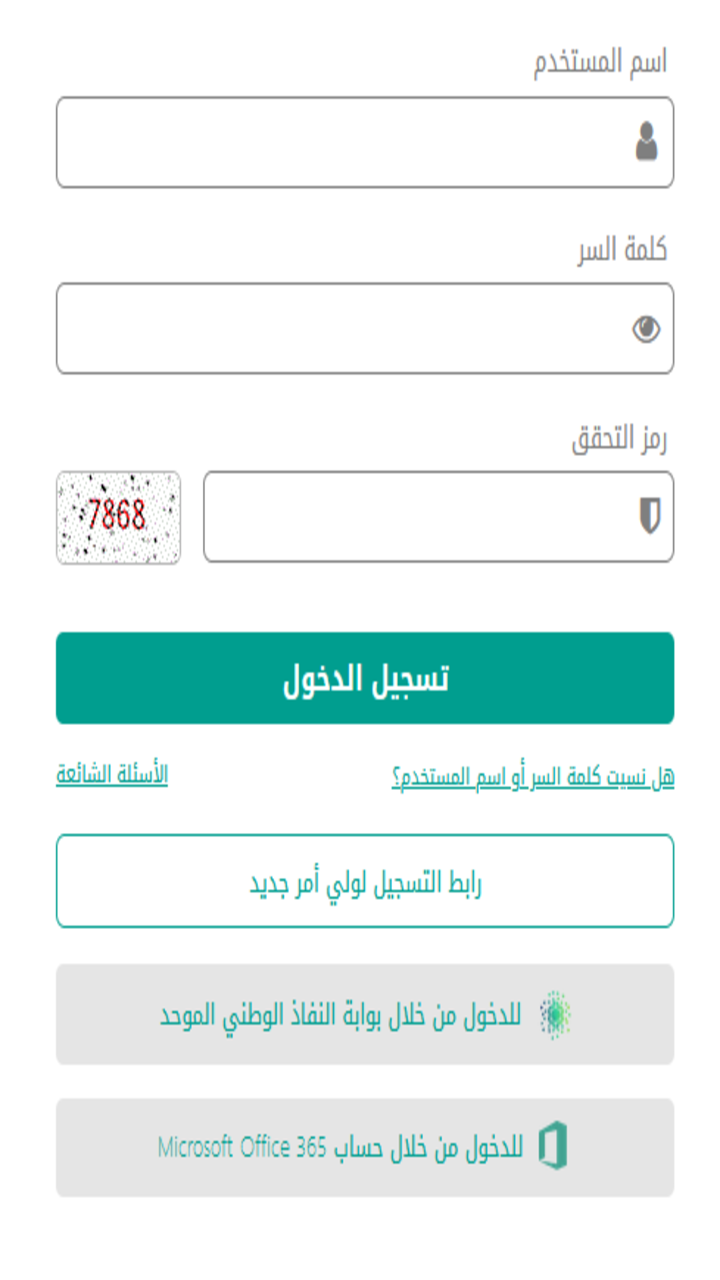
Task: Sign in with Microsoft Office 365 account
Action: click(x=365, y=1147)
